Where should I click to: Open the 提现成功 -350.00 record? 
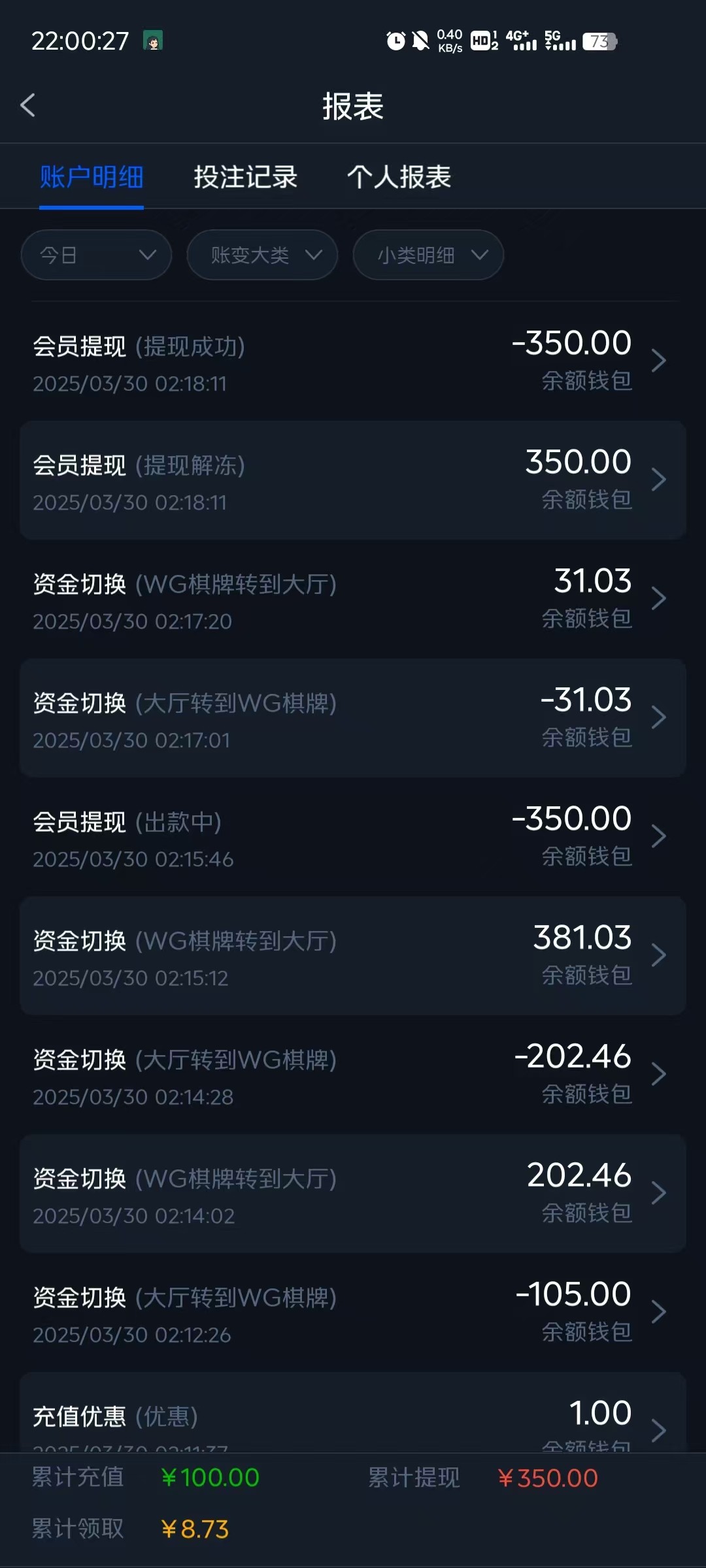point(353,361)
